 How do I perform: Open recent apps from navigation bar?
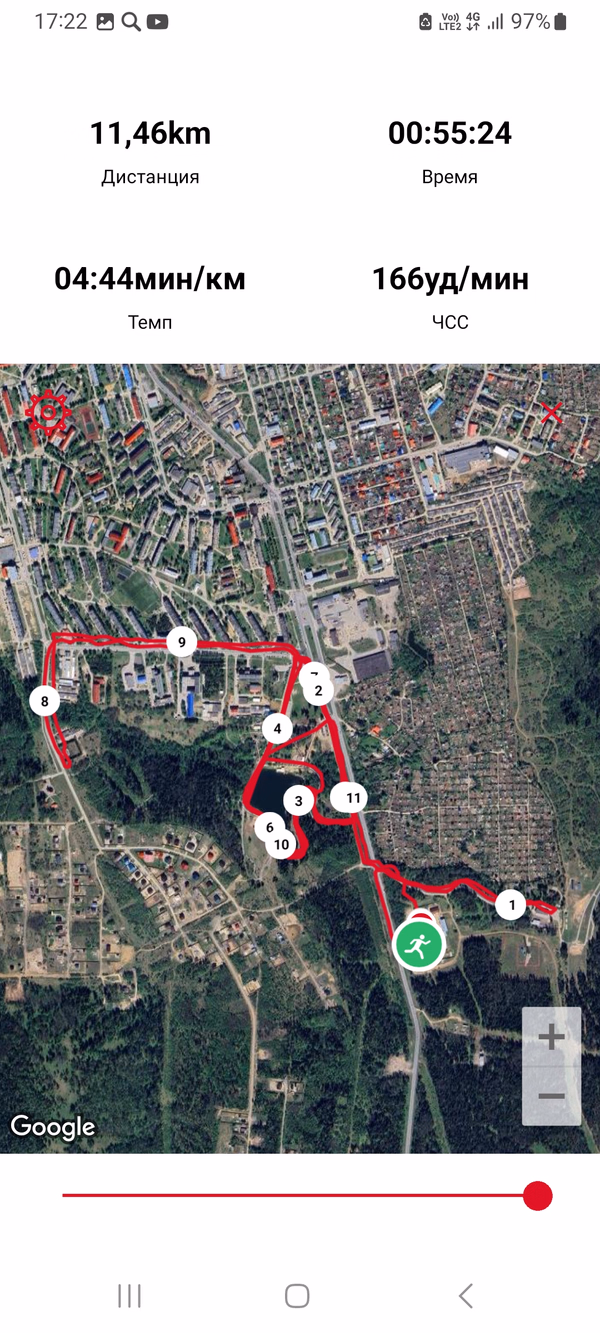129,1296
